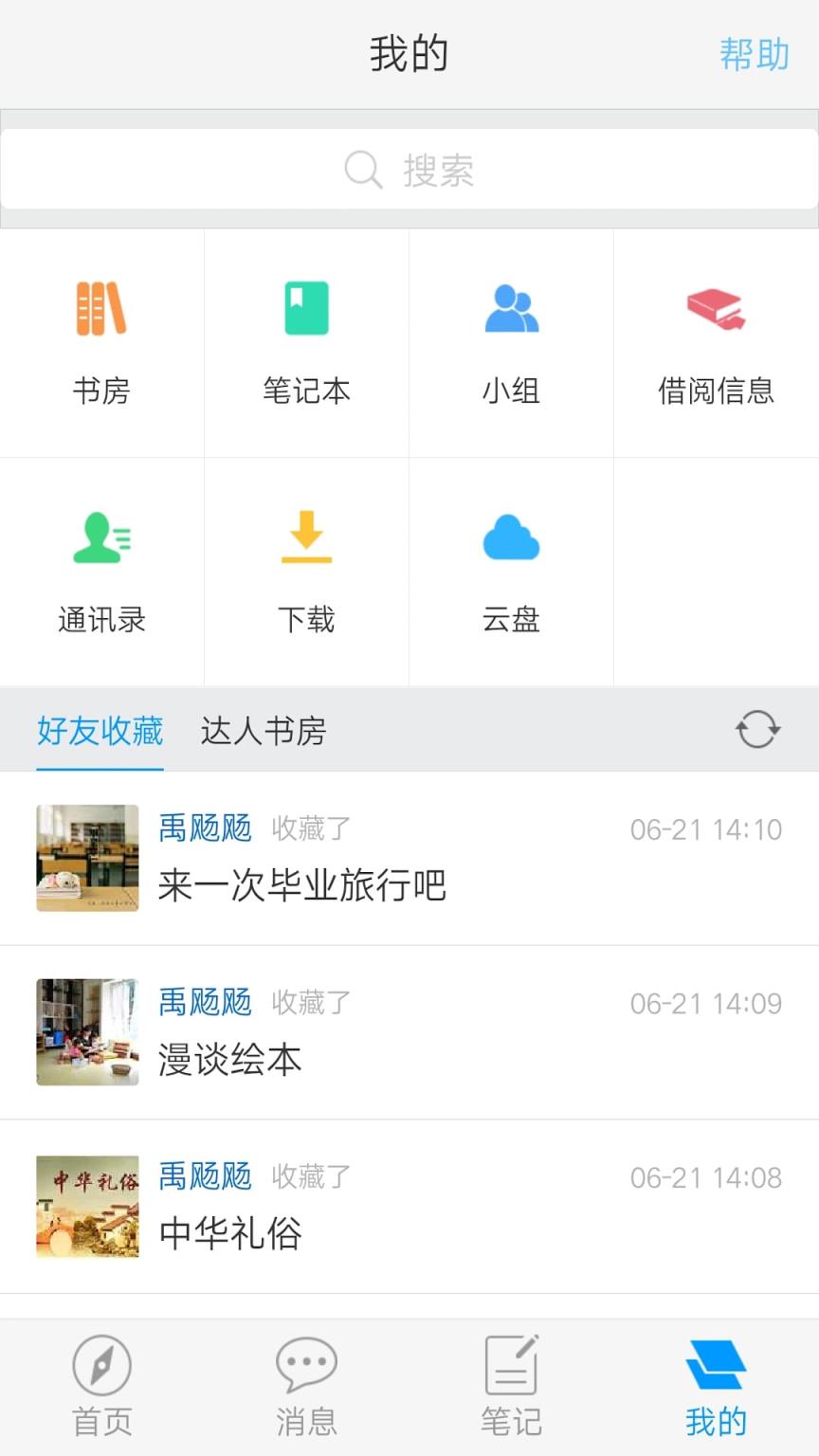Image resolution: width=819 pixels, height=1456 pixels.
Task: Open the 下载 download icon
Action: (306, 569)
